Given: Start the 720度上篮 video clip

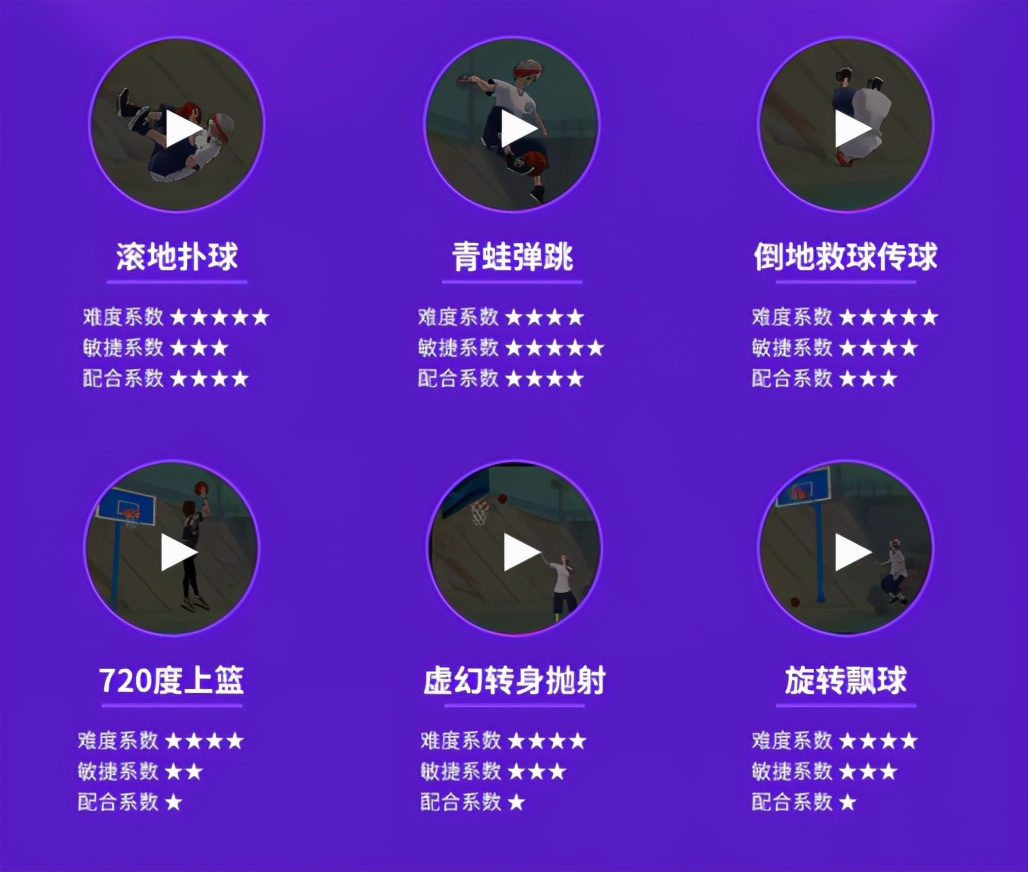Looking at the screenshot, I should pyautogui.click(x=177, y=552).
